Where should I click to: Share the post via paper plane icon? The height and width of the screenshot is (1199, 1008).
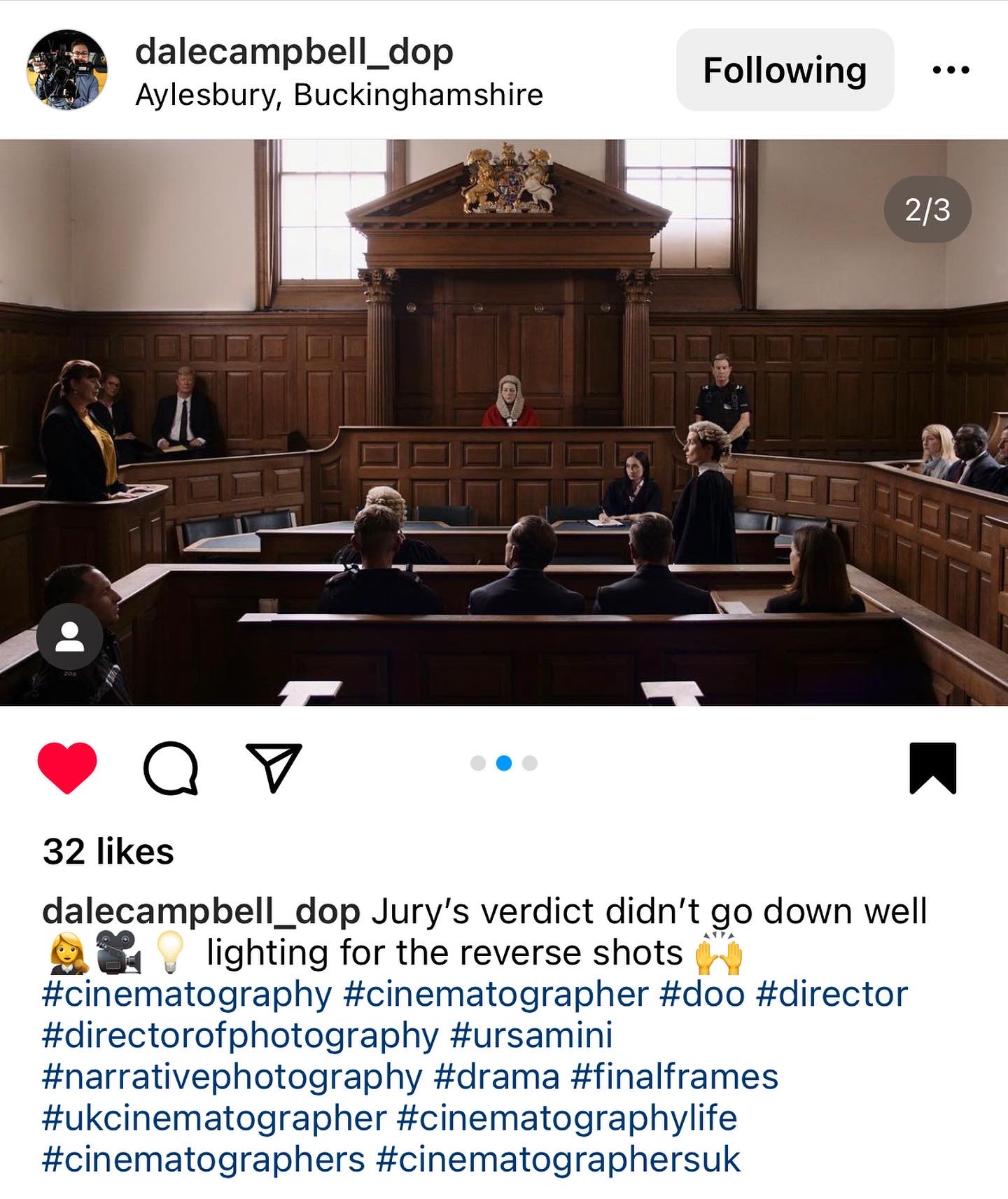274,767
